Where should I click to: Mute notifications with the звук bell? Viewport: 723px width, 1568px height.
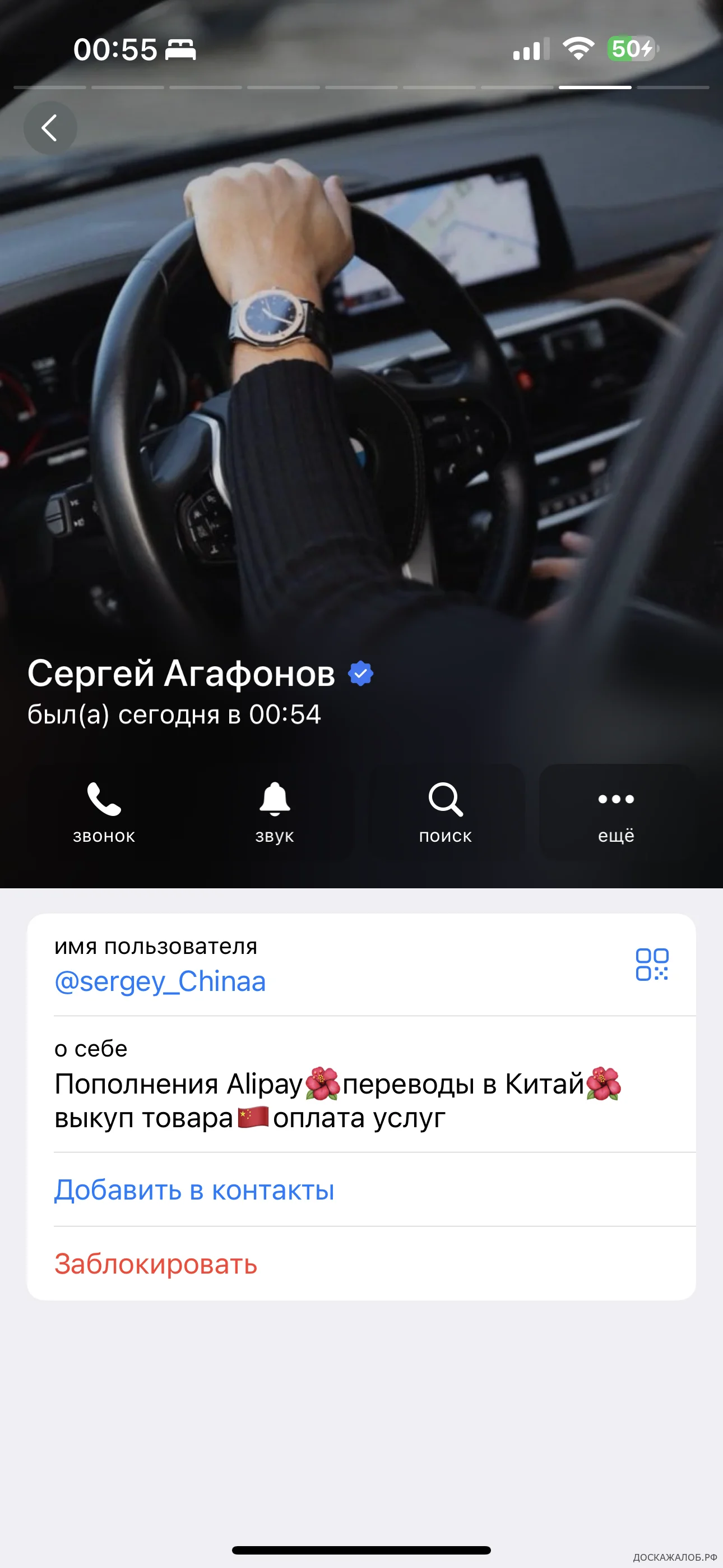[275, 811]
